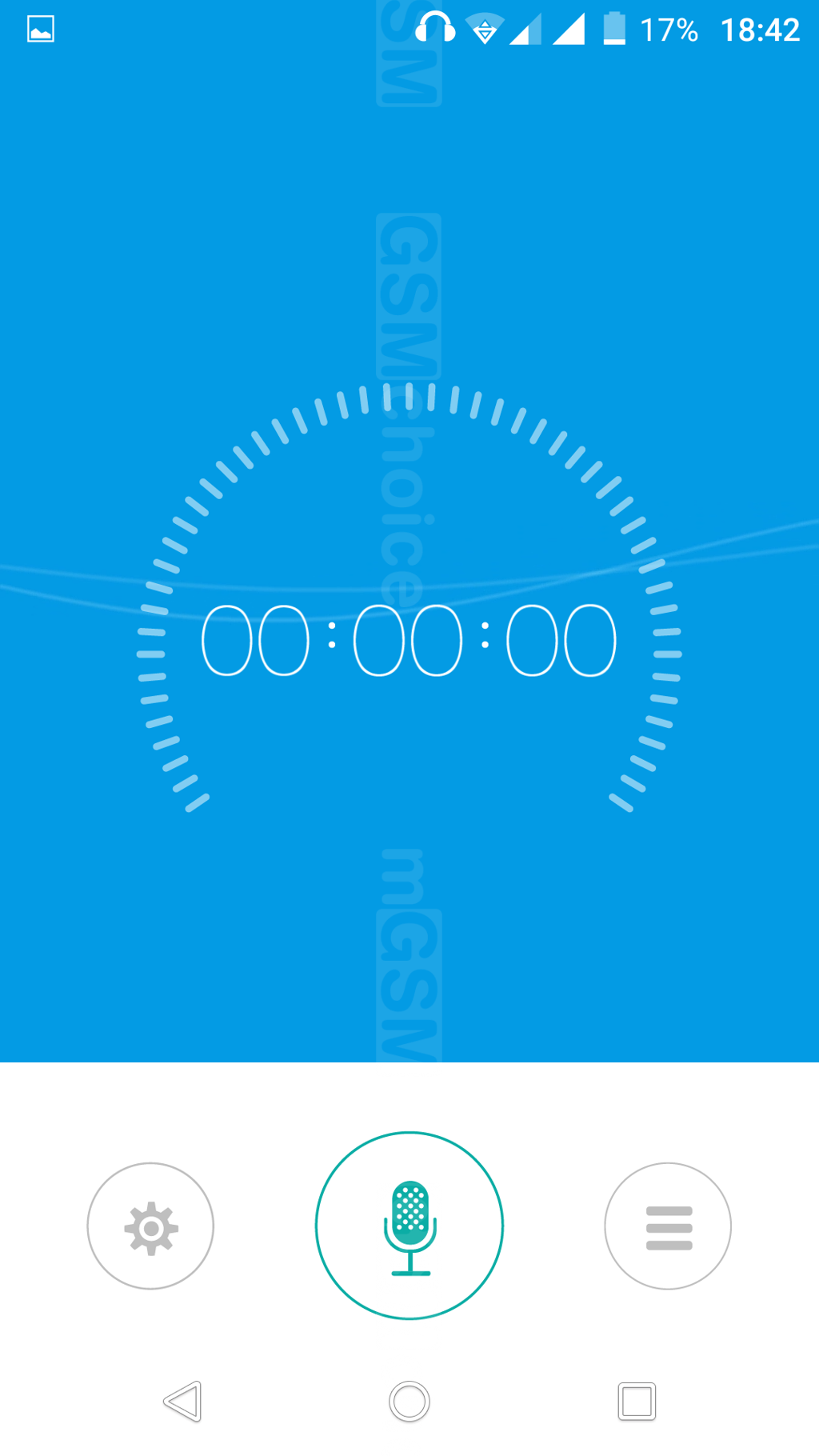Open recorder settings gear
The height and width of the screenshot is (1456, 819).
(150, 1226)
